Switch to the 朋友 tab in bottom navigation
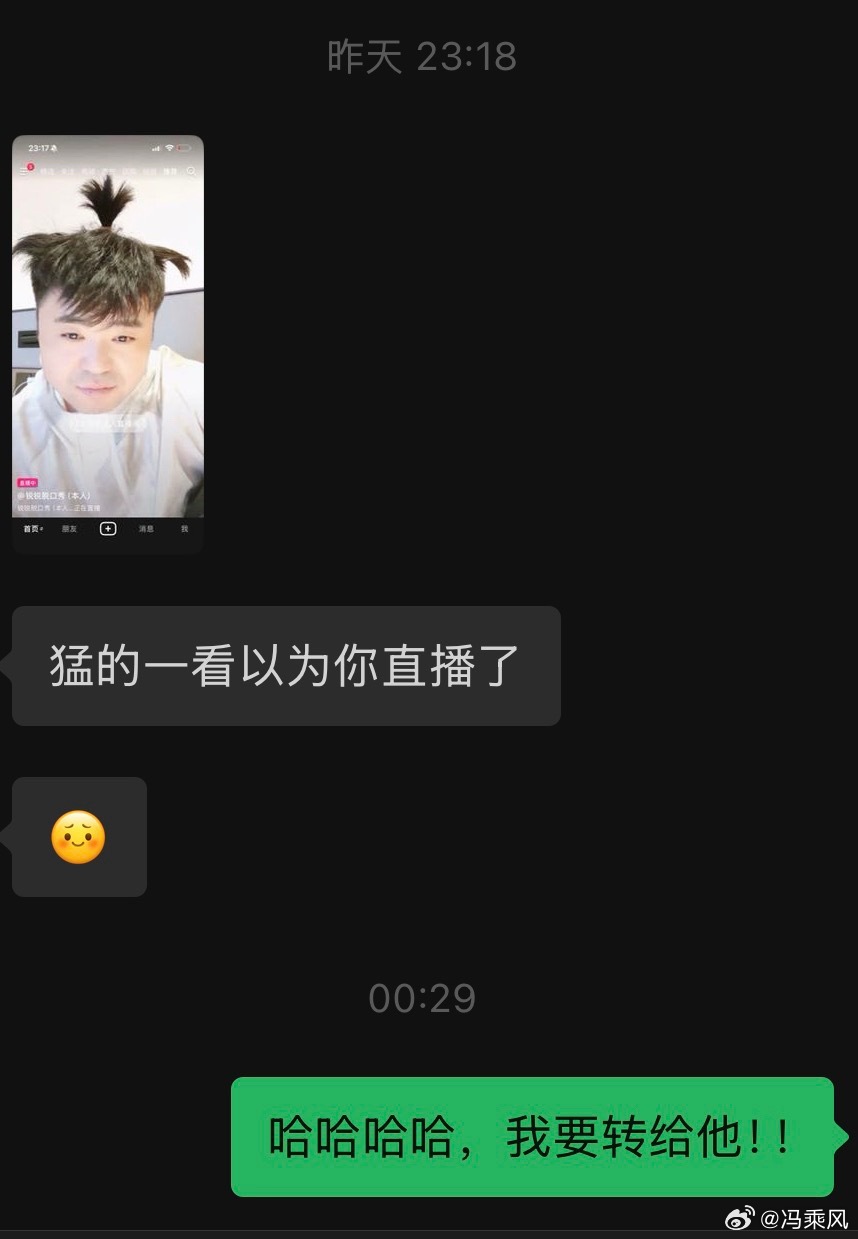The width and height of the screenshot is (858, 1239). (x=69, y=528)
